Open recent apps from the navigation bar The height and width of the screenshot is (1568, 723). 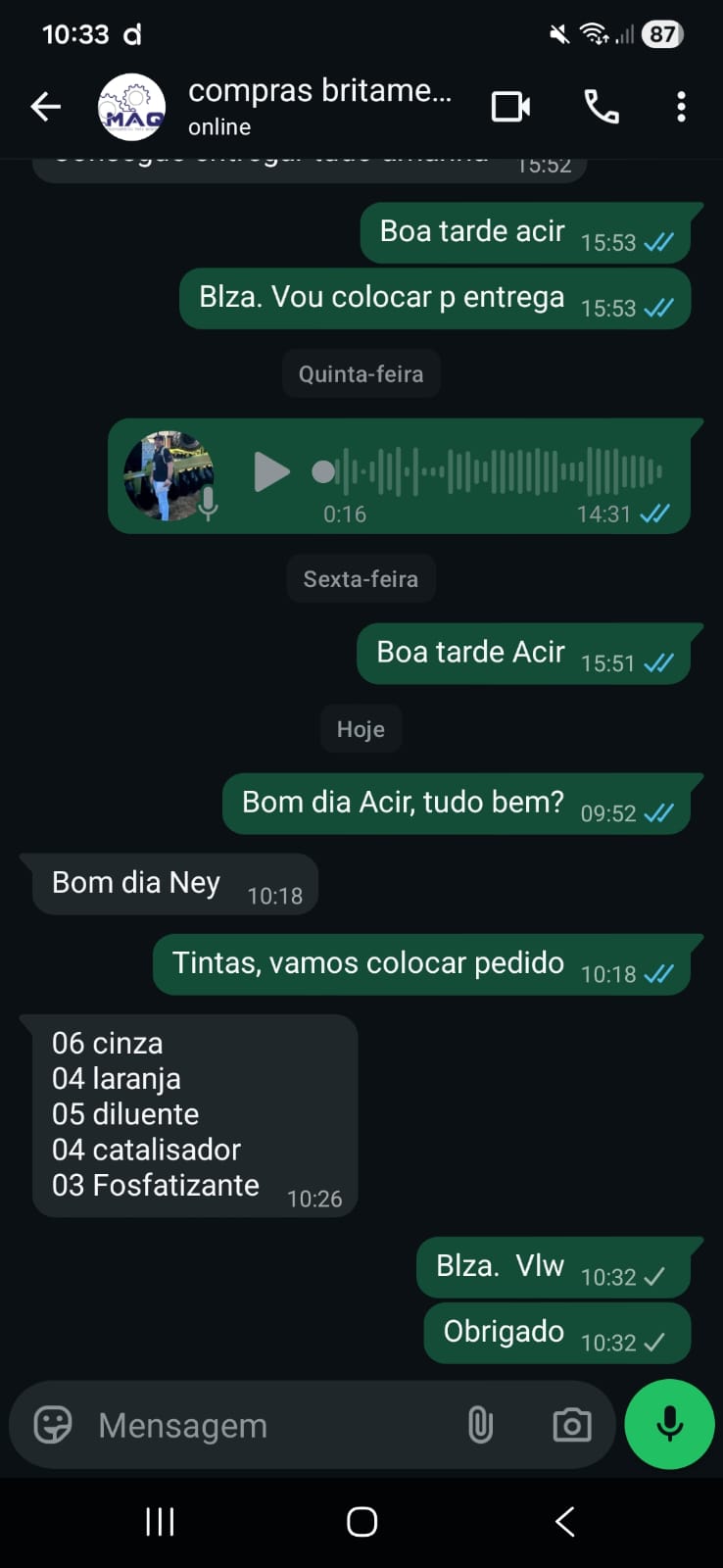(x=160, y=1521)
